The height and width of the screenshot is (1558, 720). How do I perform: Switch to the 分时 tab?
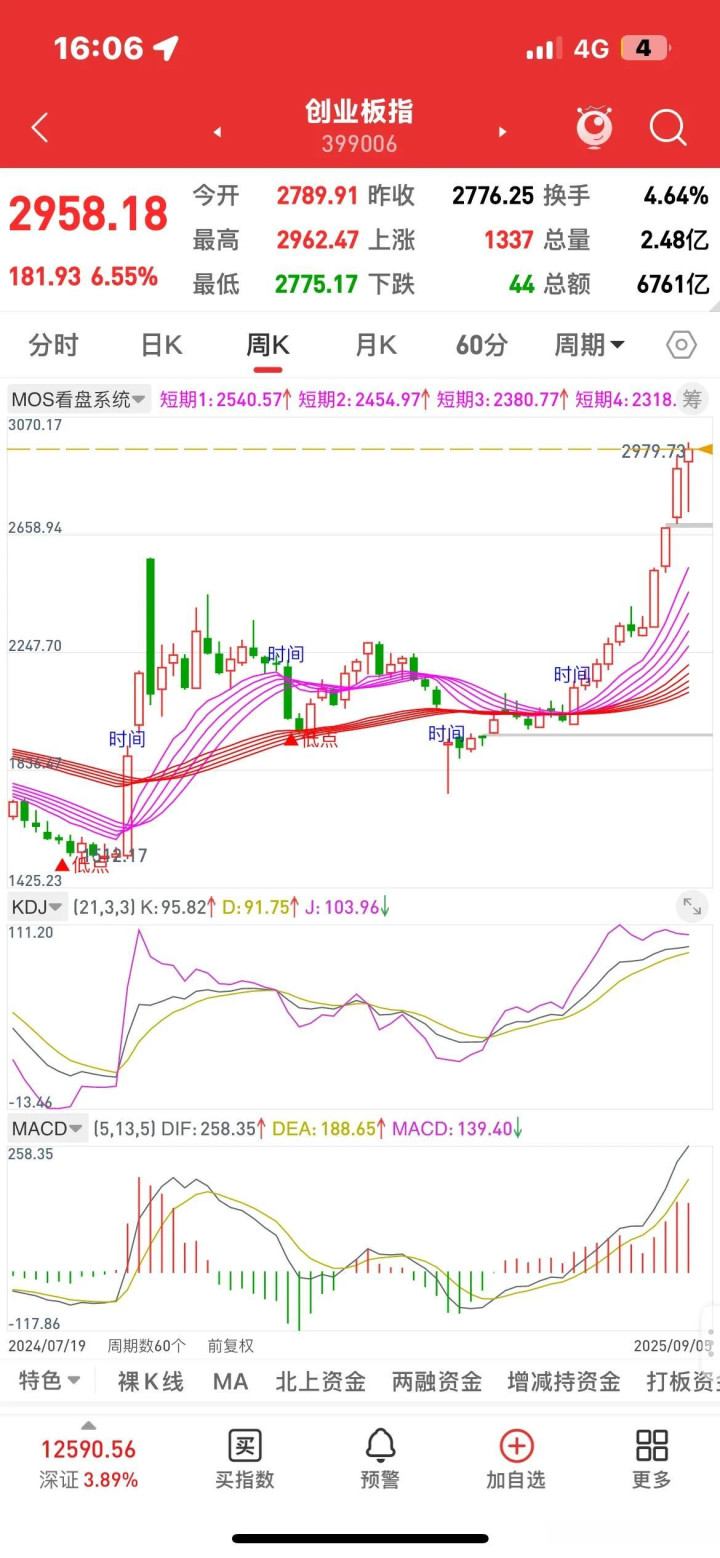coord(54,345)
